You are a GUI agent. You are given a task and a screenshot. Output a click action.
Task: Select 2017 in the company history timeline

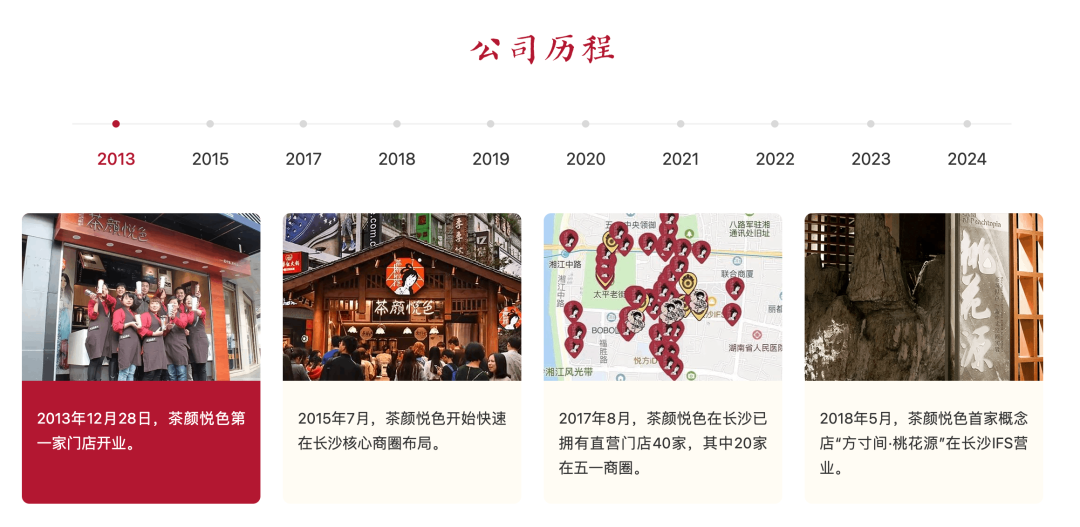[x=303, y=158]
